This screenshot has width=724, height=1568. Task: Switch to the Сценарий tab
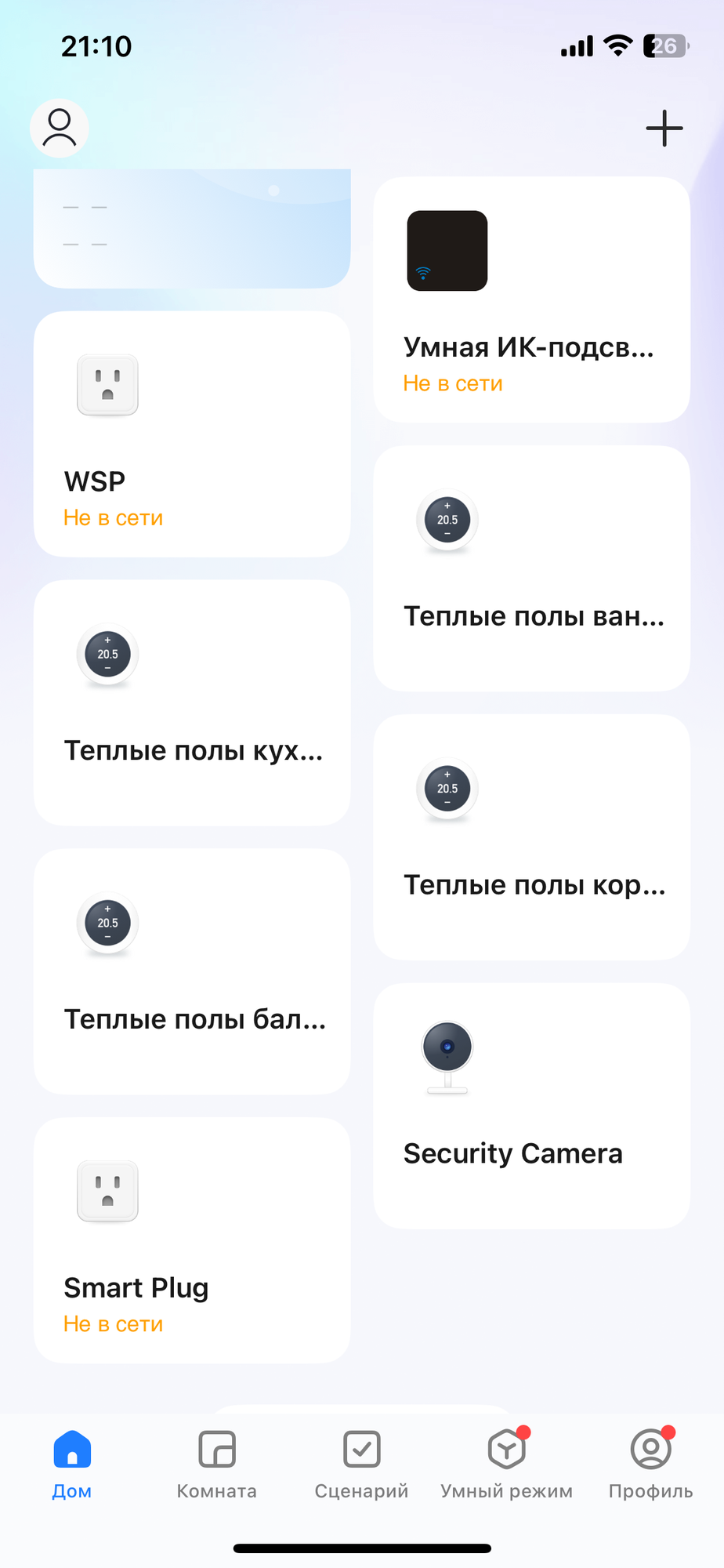point(361,1464)
